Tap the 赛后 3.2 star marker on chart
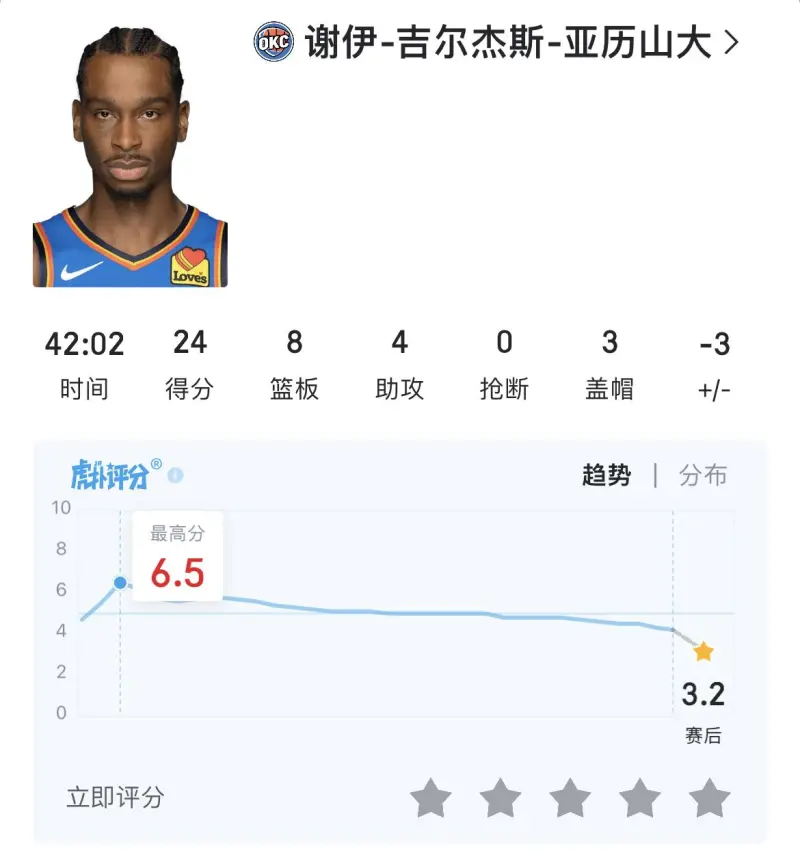 click(x=703, y=652)
